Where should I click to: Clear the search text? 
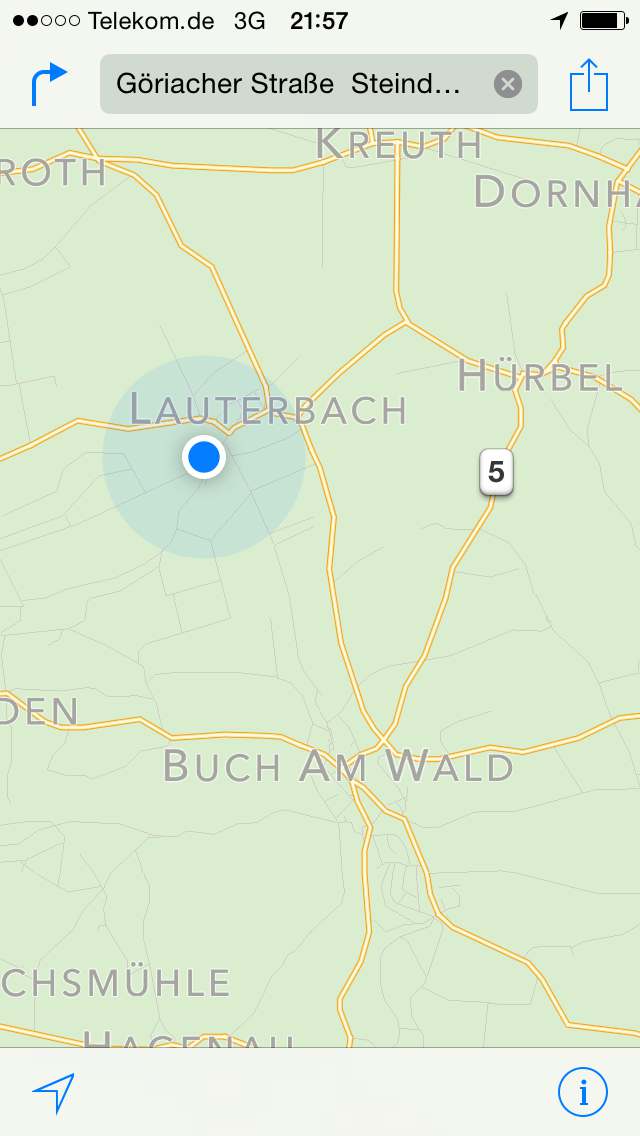click(508, 85)
